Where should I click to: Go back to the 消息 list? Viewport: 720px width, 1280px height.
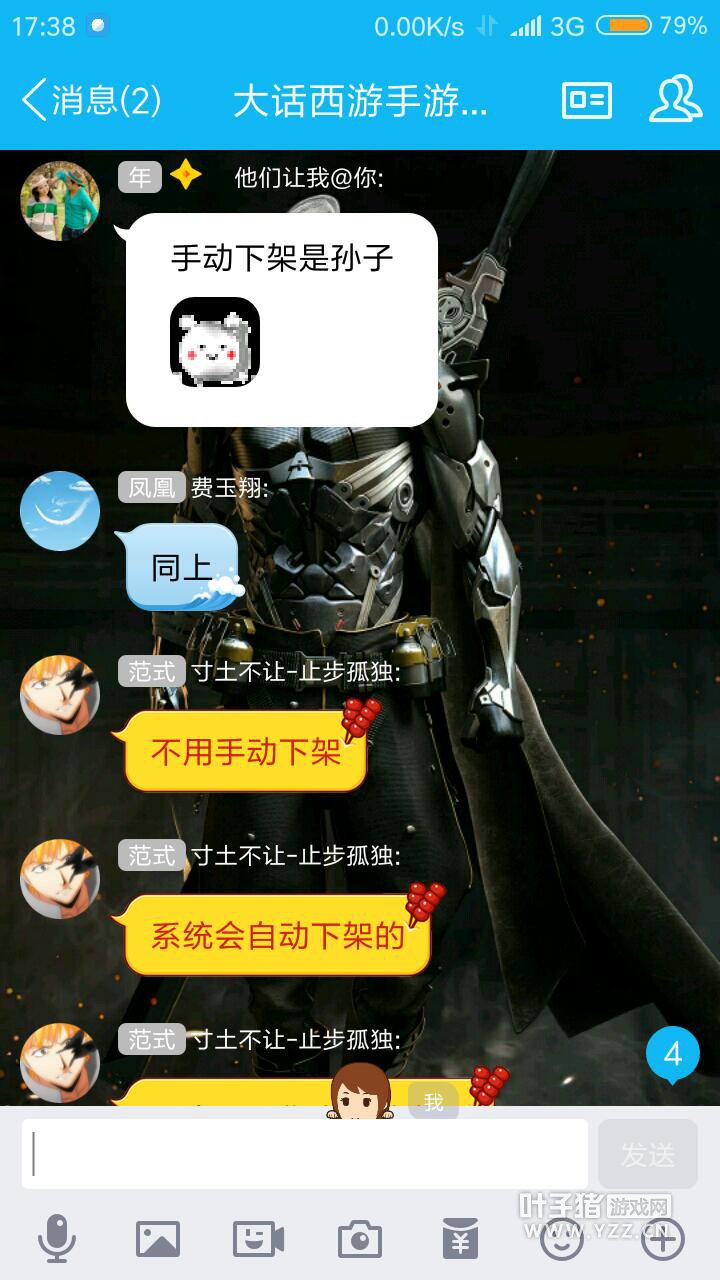tap(90, 101)
